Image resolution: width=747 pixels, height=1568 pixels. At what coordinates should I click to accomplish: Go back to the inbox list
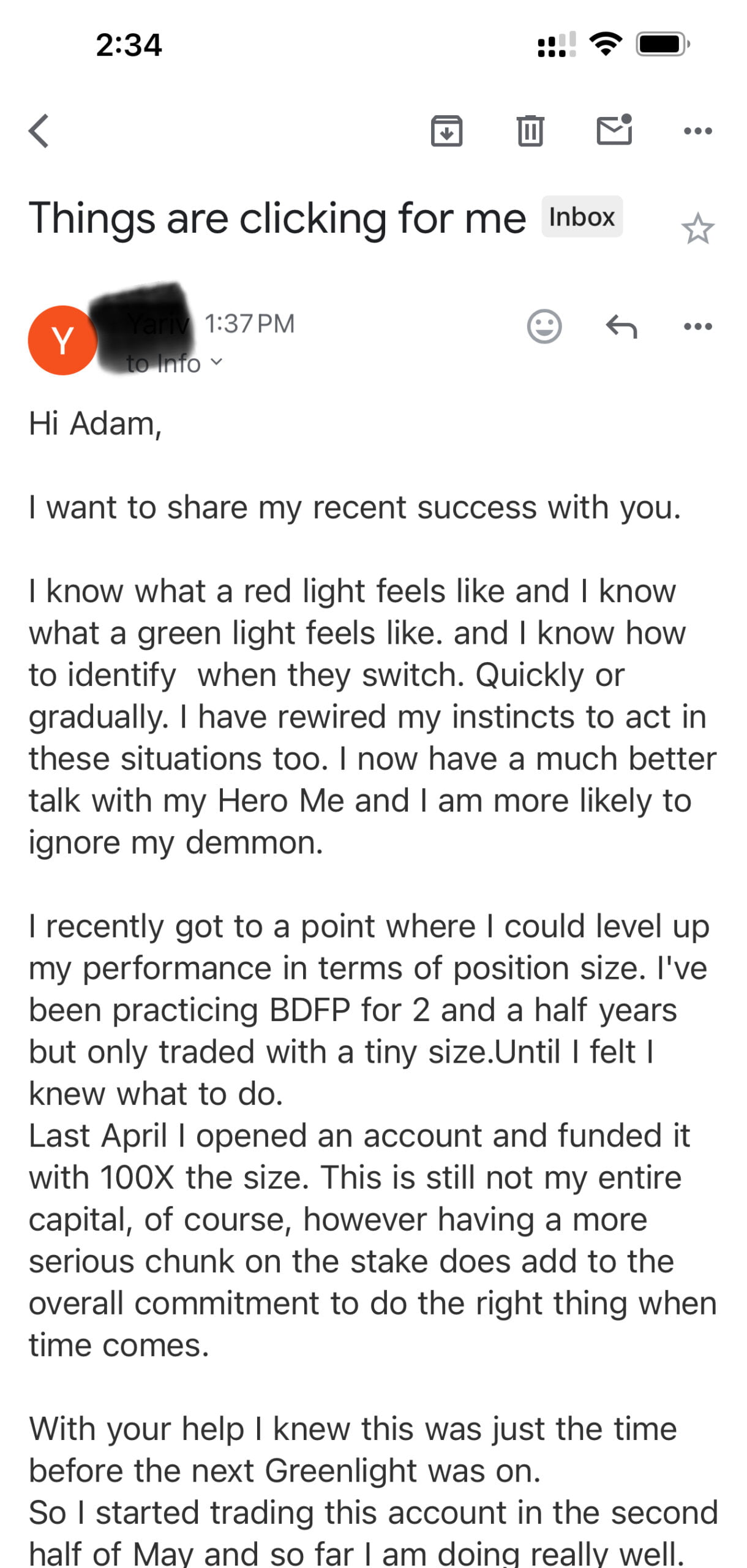click(x=39, y=131)
